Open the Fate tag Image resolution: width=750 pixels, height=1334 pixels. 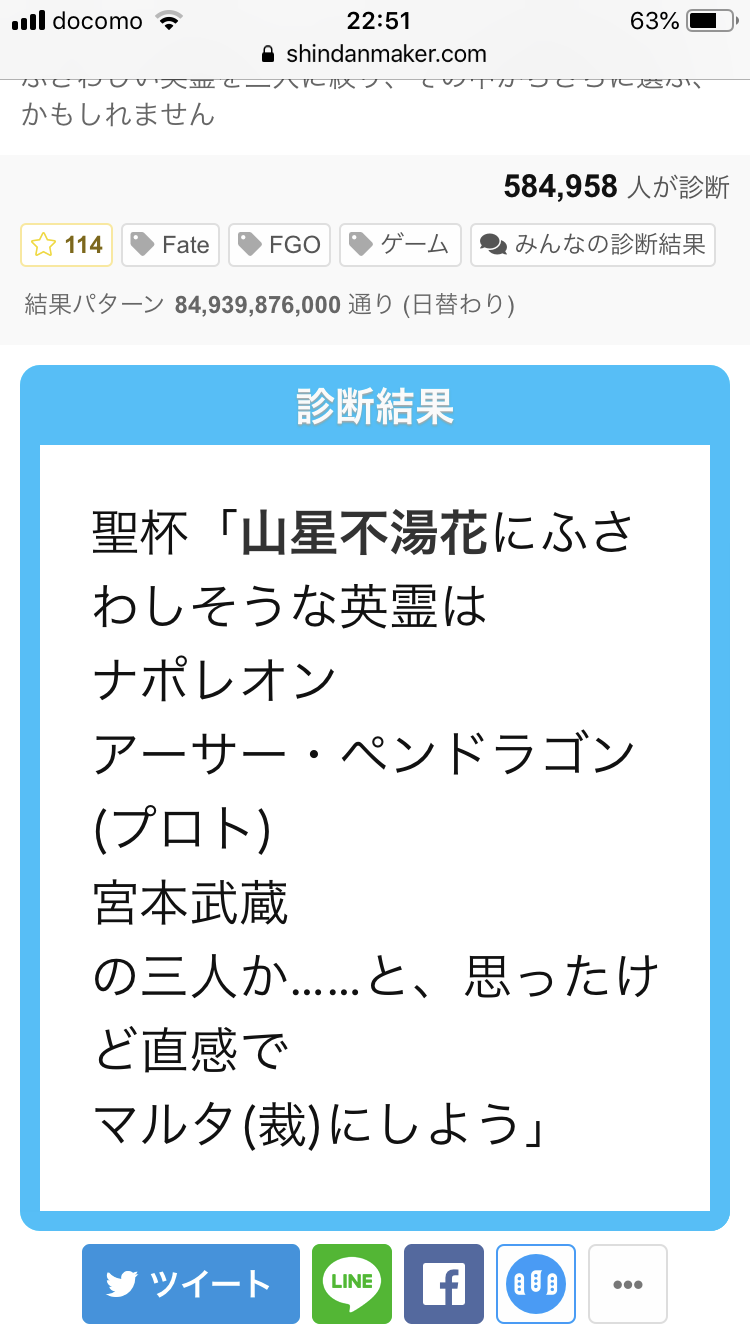171,245
